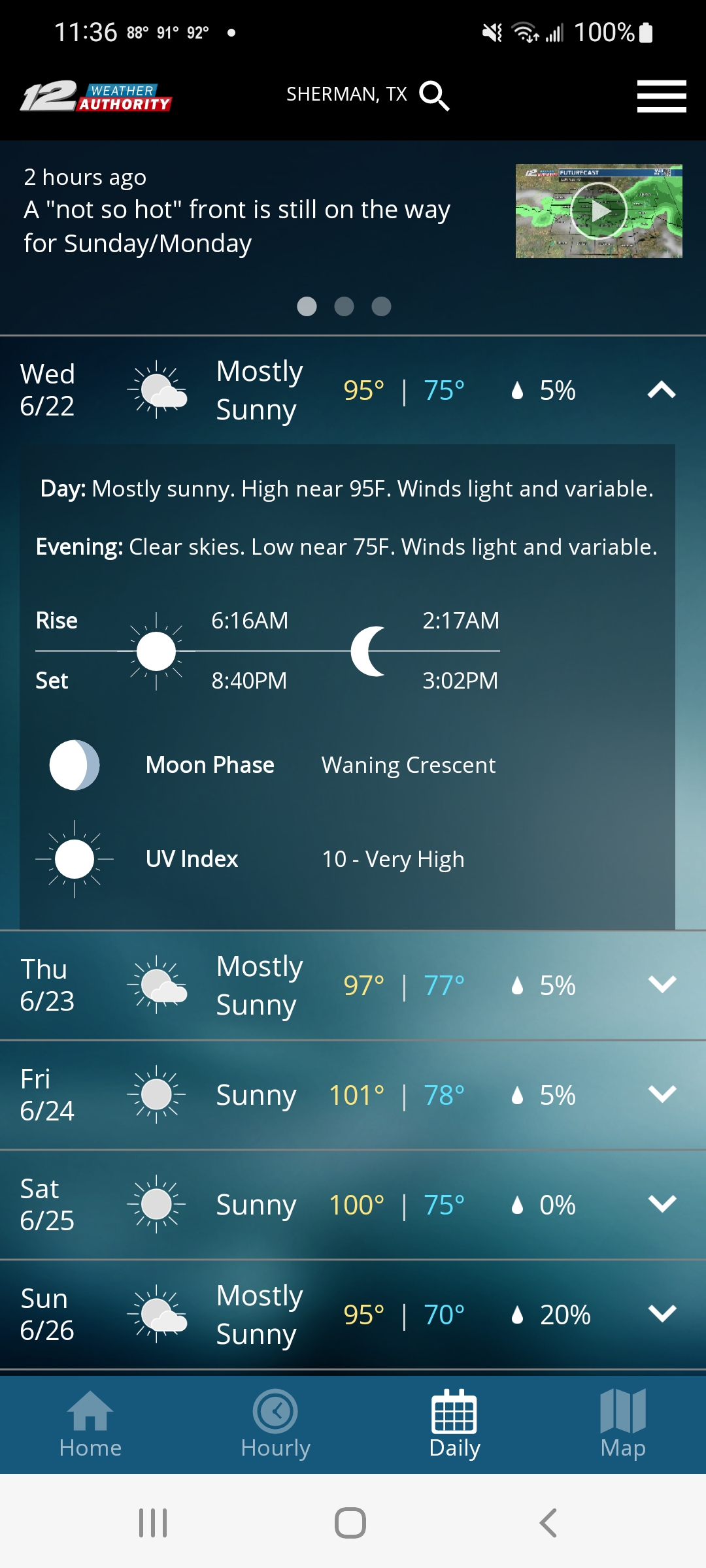Expand the Thu 6/23 forecast
706x1568 pixels.
[x=661, y=984]
